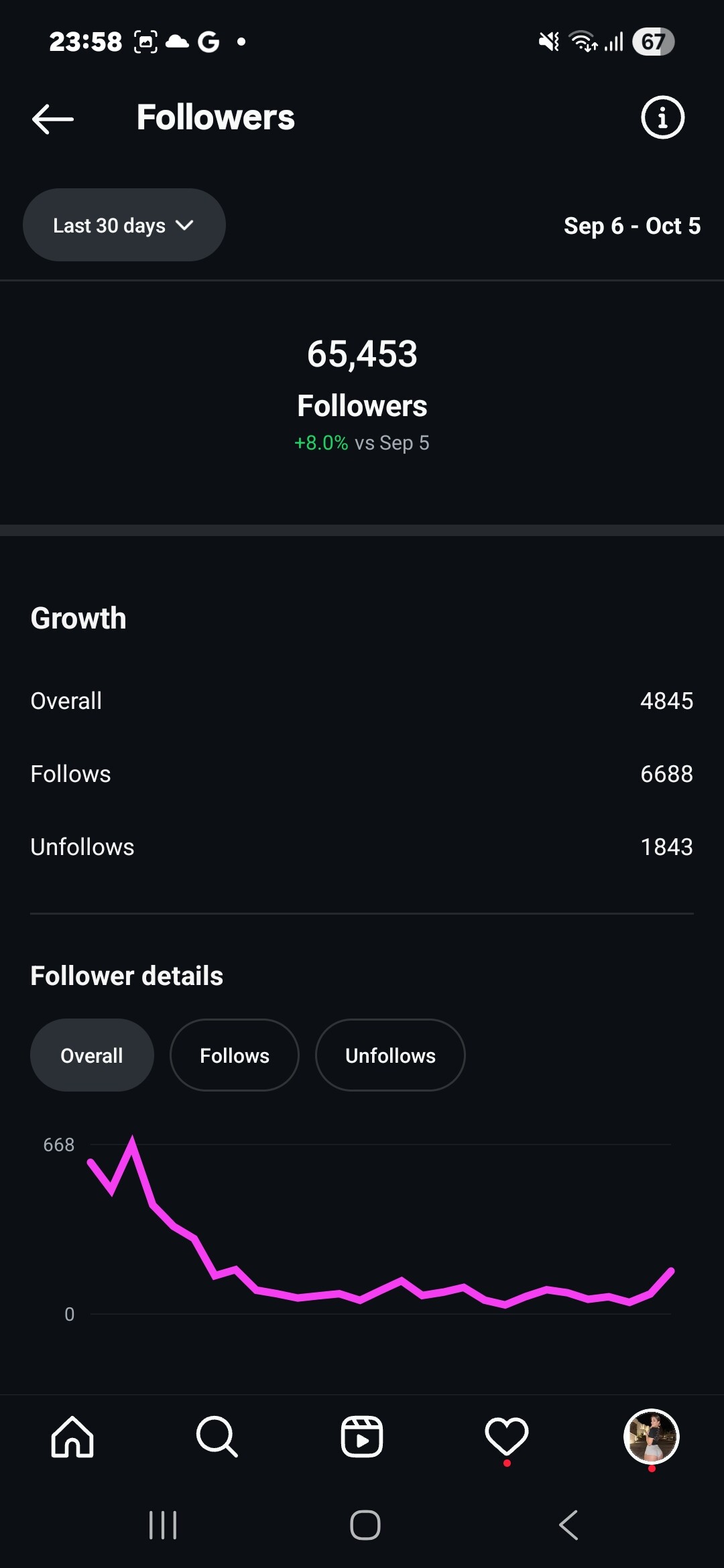Viewport: 724px width, 1568px height.
Task: Open the heart activity tab
Action: tap(507, 1436)
